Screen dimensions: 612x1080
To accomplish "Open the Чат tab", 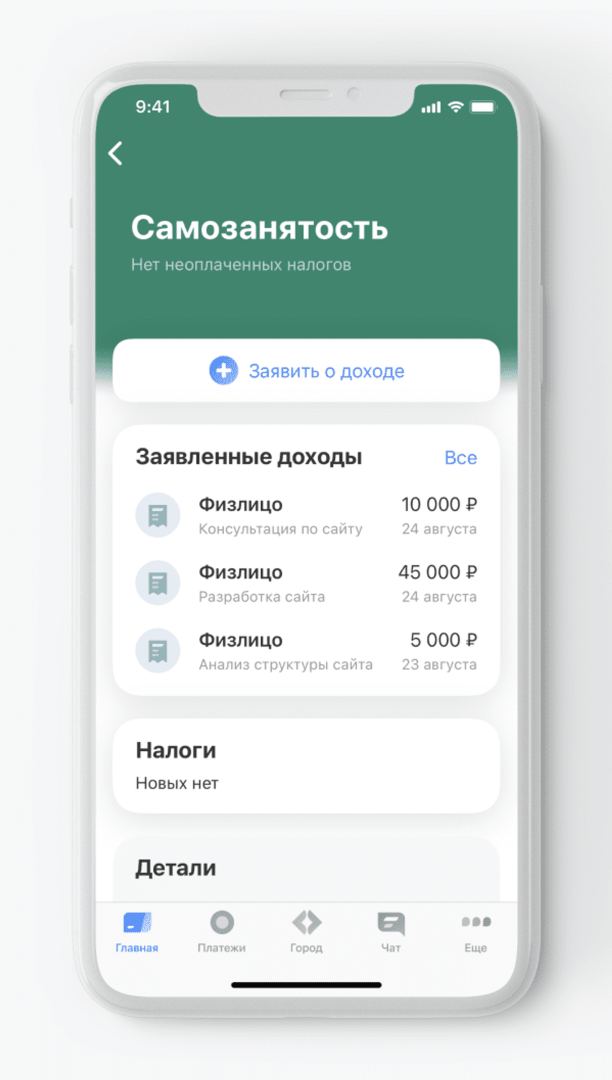I will point(390,931).
